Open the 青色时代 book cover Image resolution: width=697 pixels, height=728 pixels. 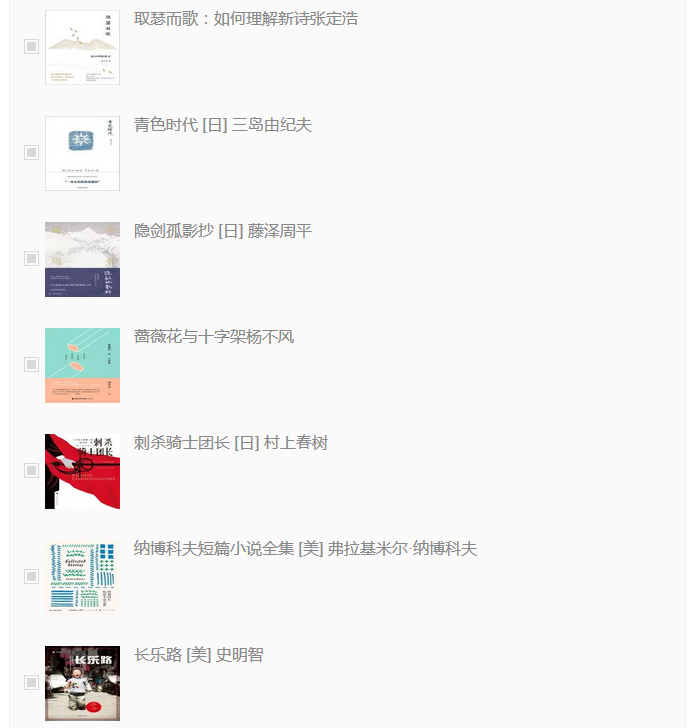click(82, 153)
